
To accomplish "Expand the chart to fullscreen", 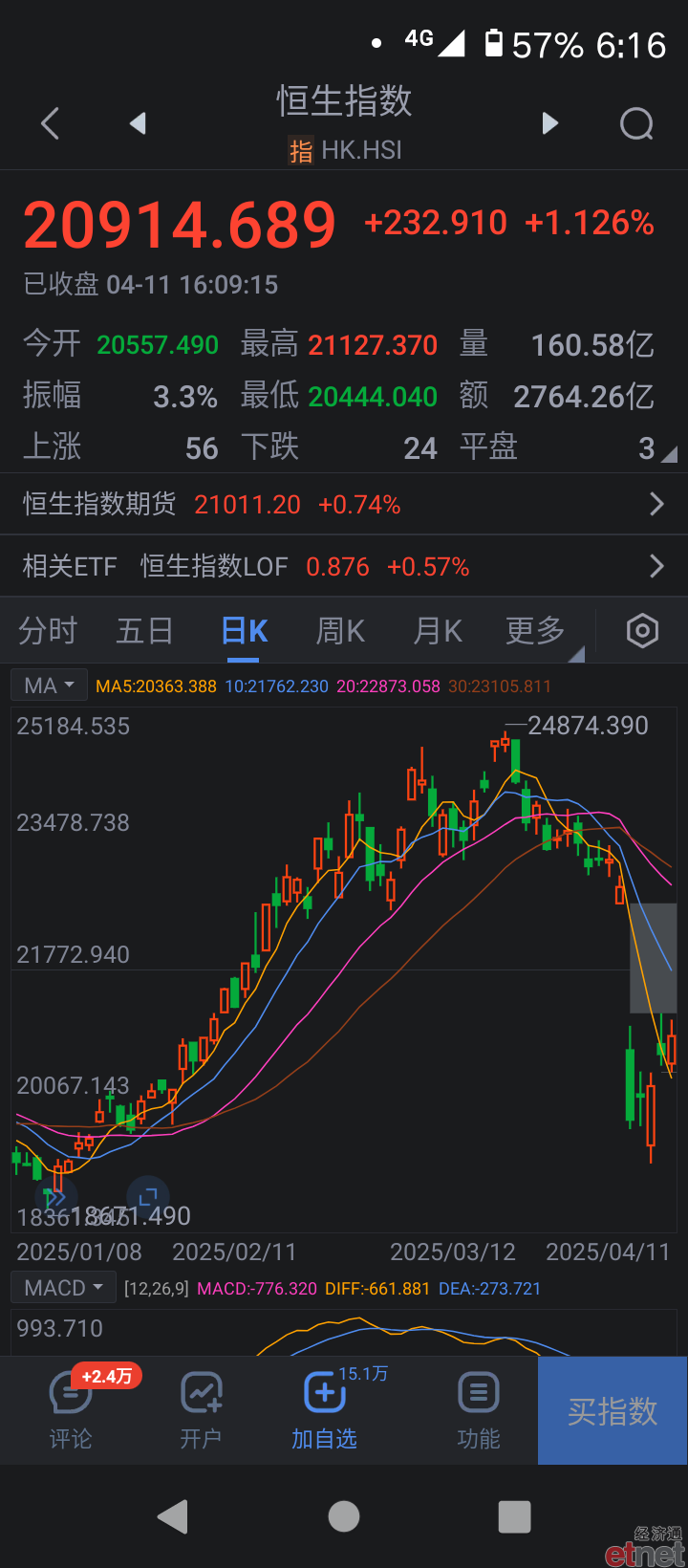I will click(148, 1197).
